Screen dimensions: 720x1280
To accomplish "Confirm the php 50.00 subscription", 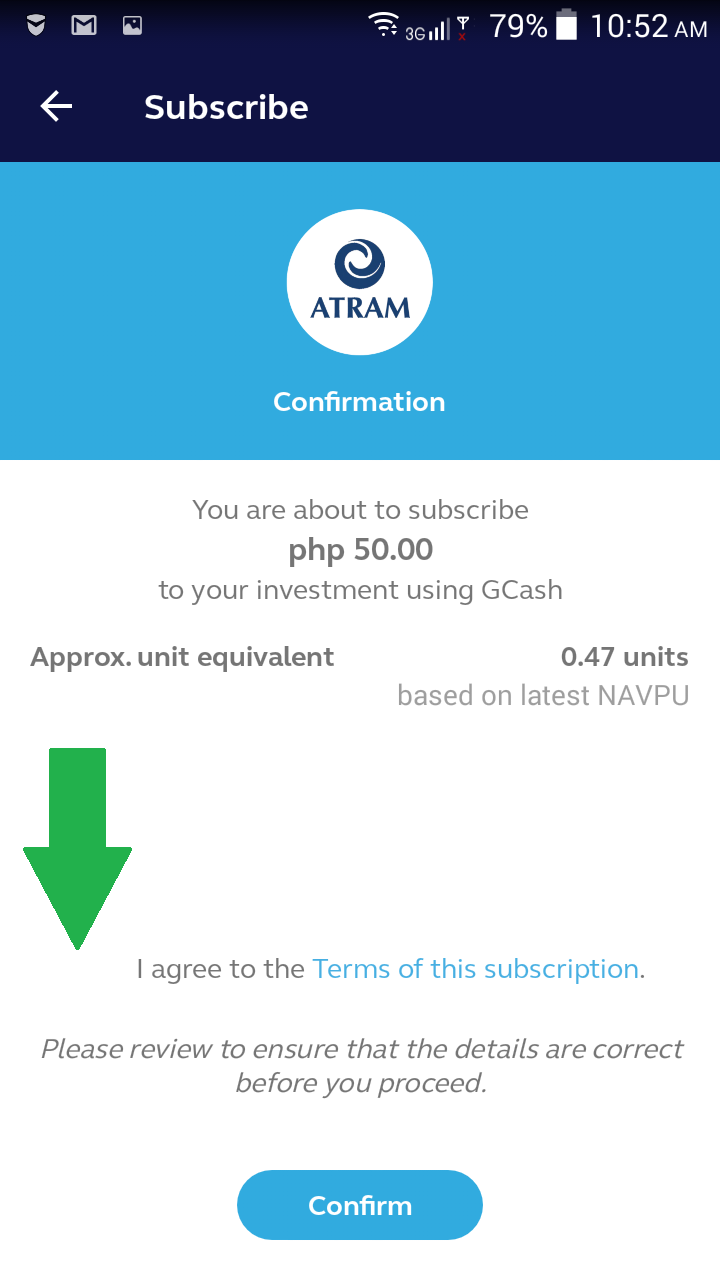I will 360,1205.
